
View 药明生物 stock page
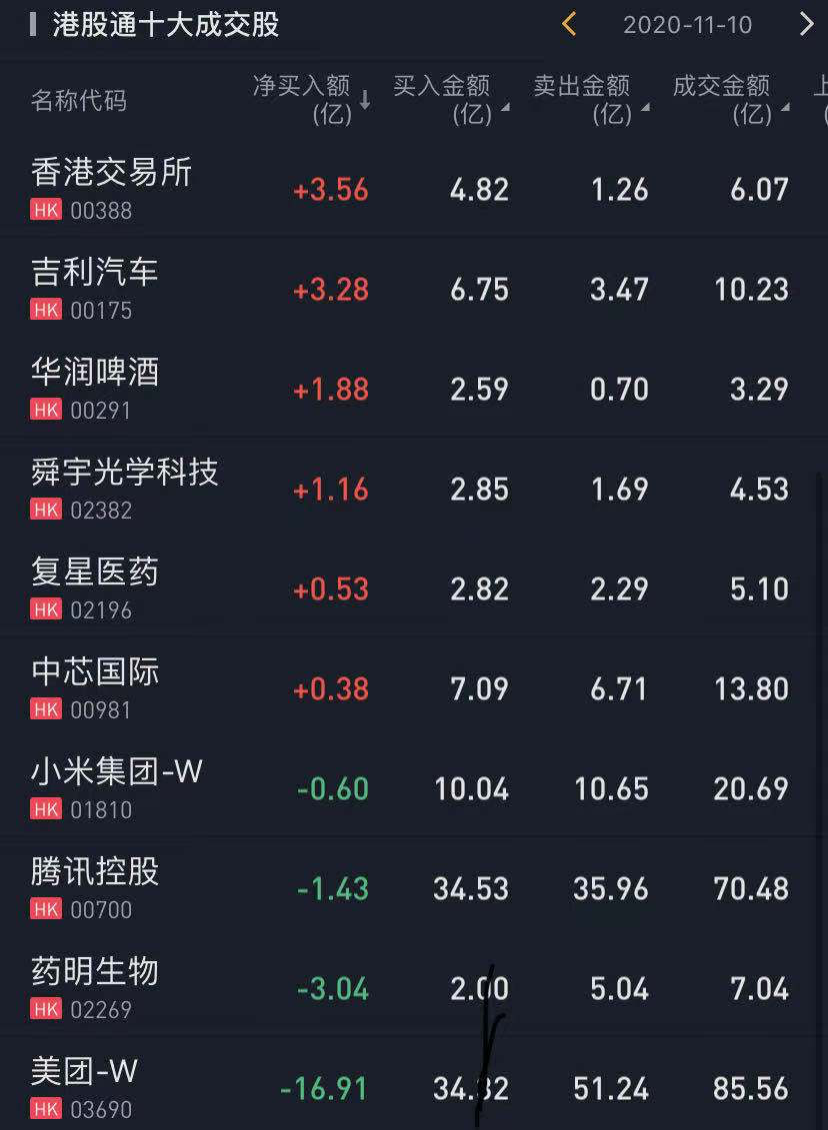point(95,987)
